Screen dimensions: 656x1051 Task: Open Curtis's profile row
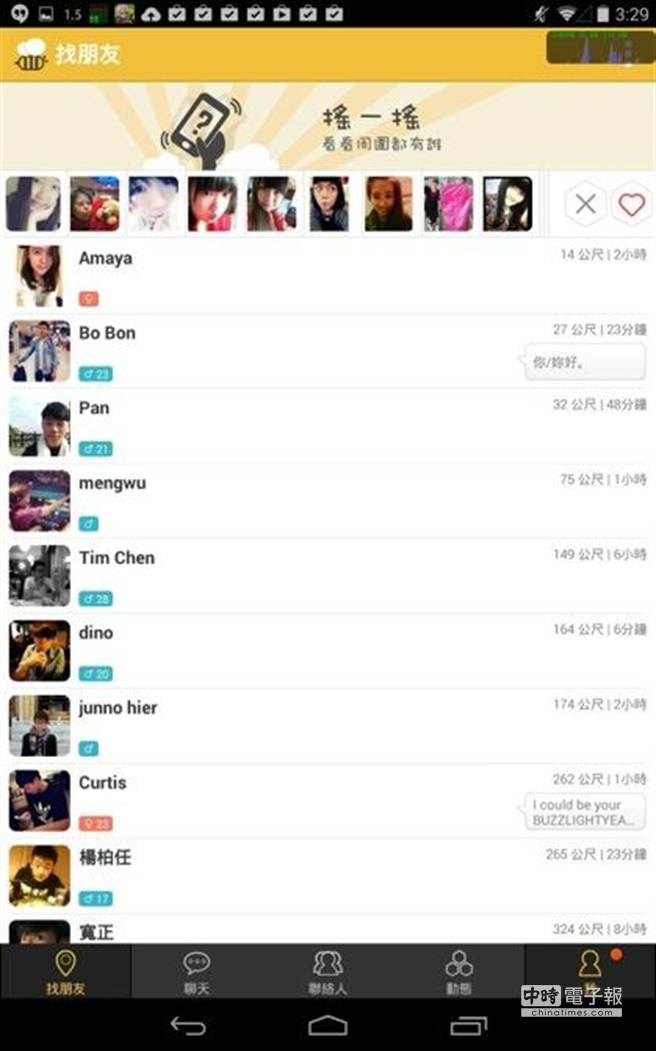pos(300,801)
